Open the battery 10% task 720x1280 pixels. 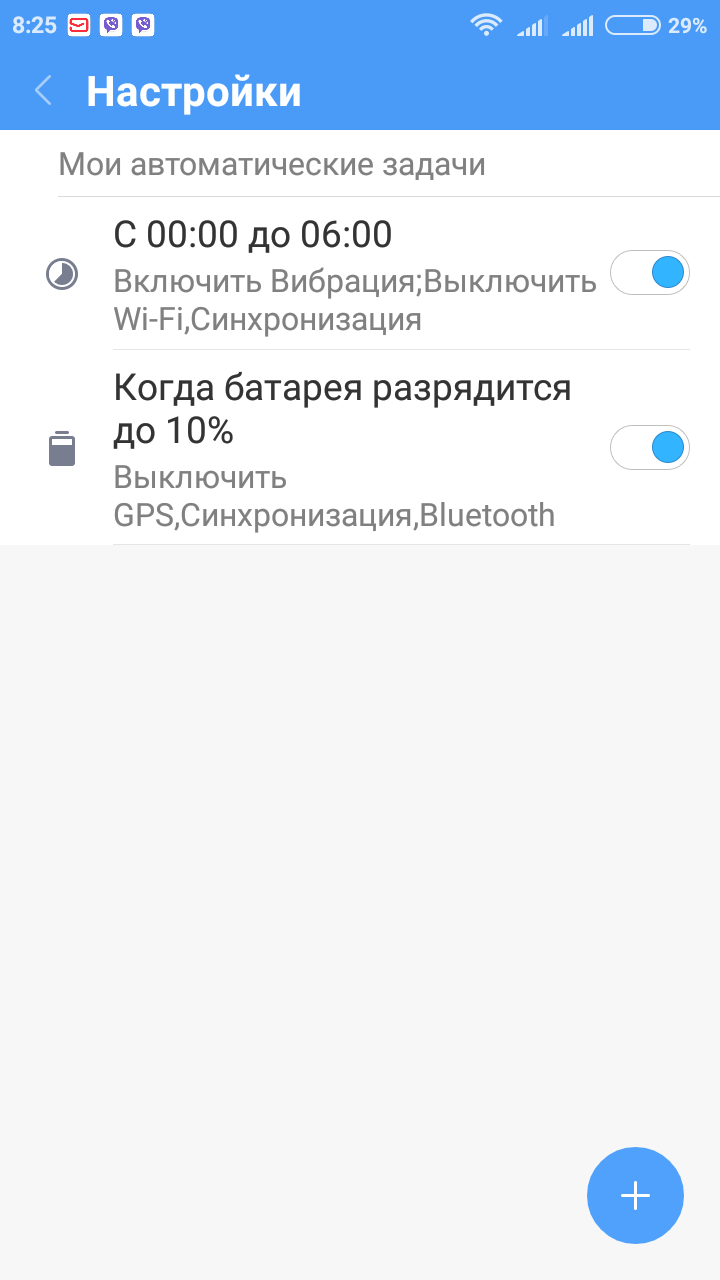coord(340,448)
